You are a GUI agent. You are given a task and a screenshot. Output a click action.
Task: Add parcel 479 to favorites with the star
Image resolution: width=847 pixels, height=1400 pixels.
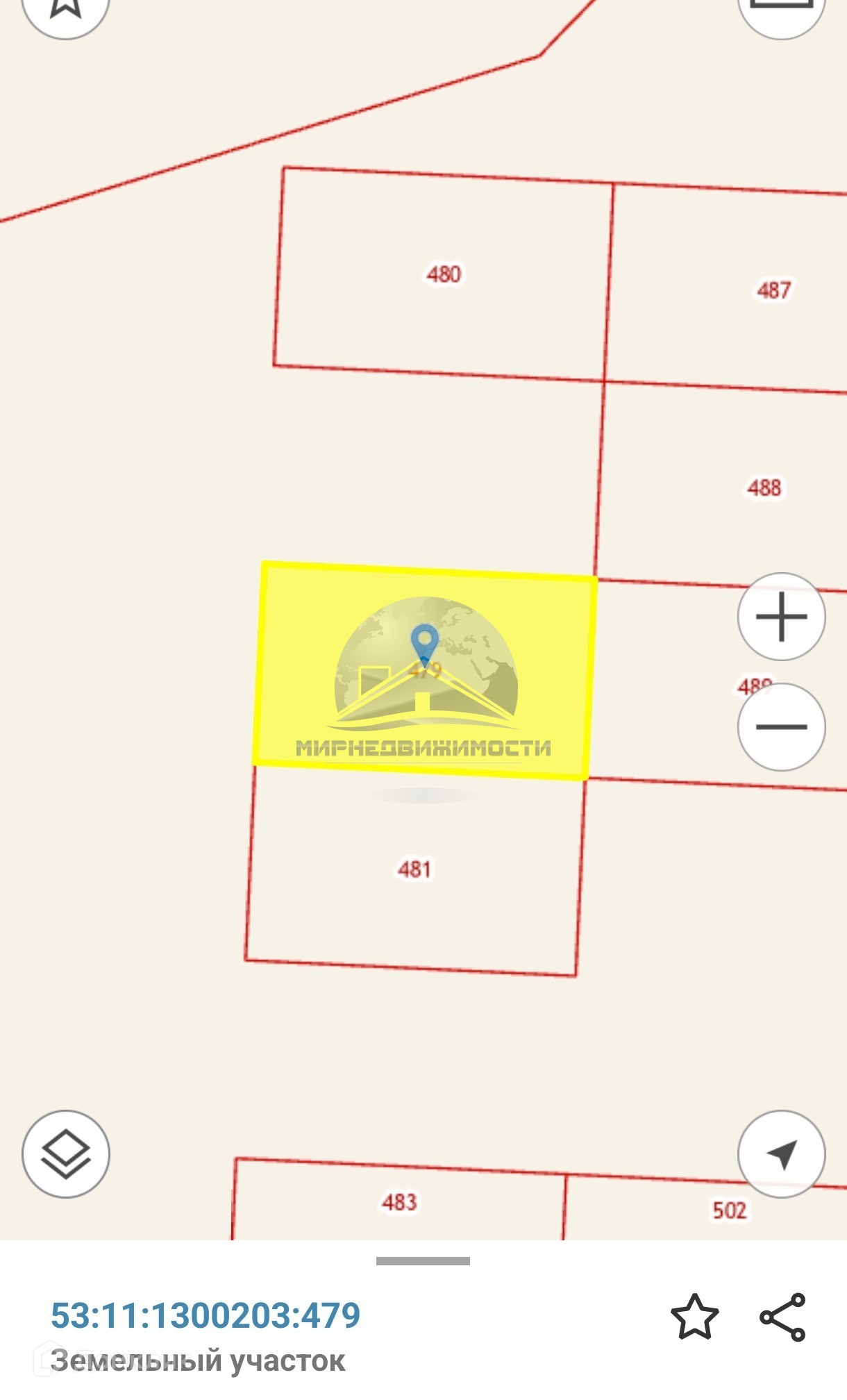point(694,1316)
